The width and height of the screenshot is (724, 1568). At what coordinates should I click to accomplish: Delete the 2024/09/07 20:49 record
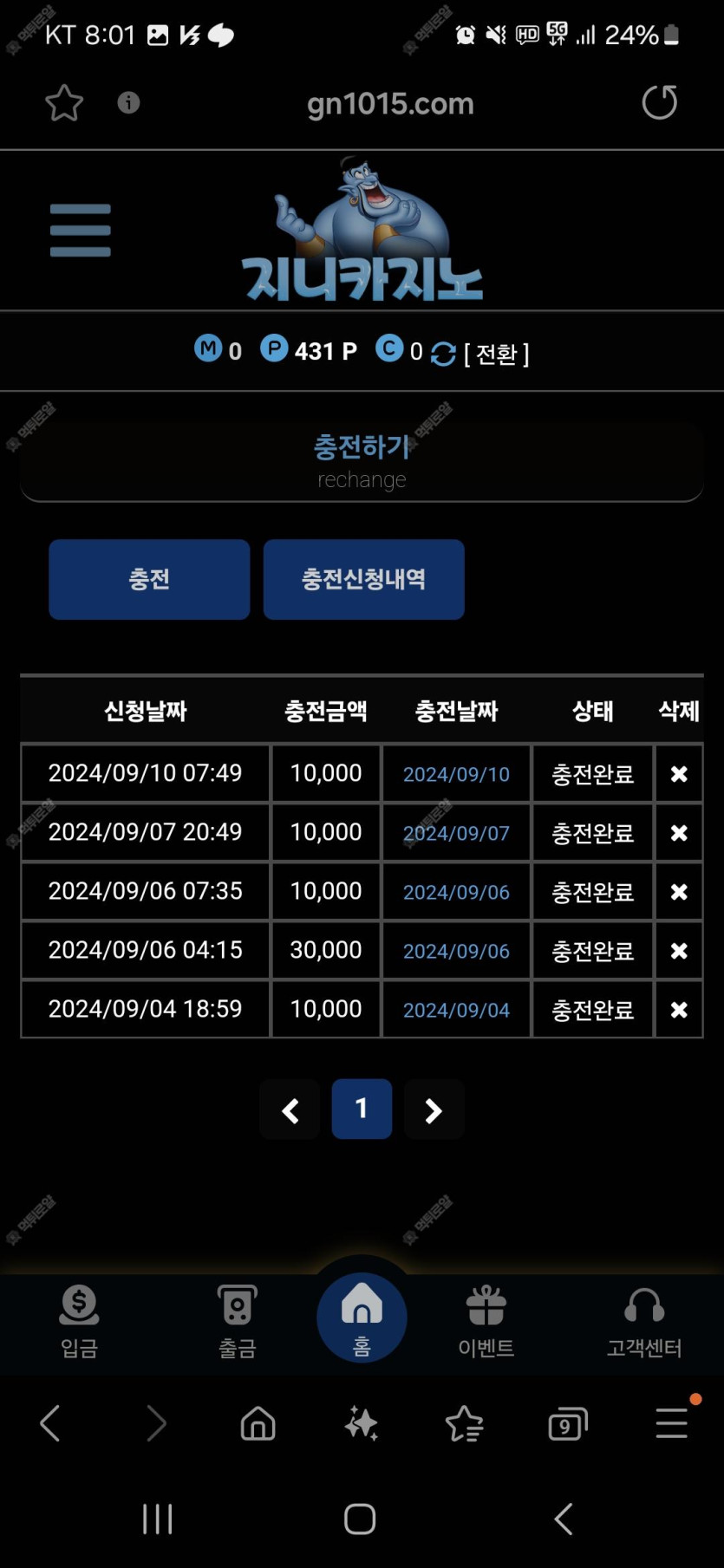click(679, 832)
